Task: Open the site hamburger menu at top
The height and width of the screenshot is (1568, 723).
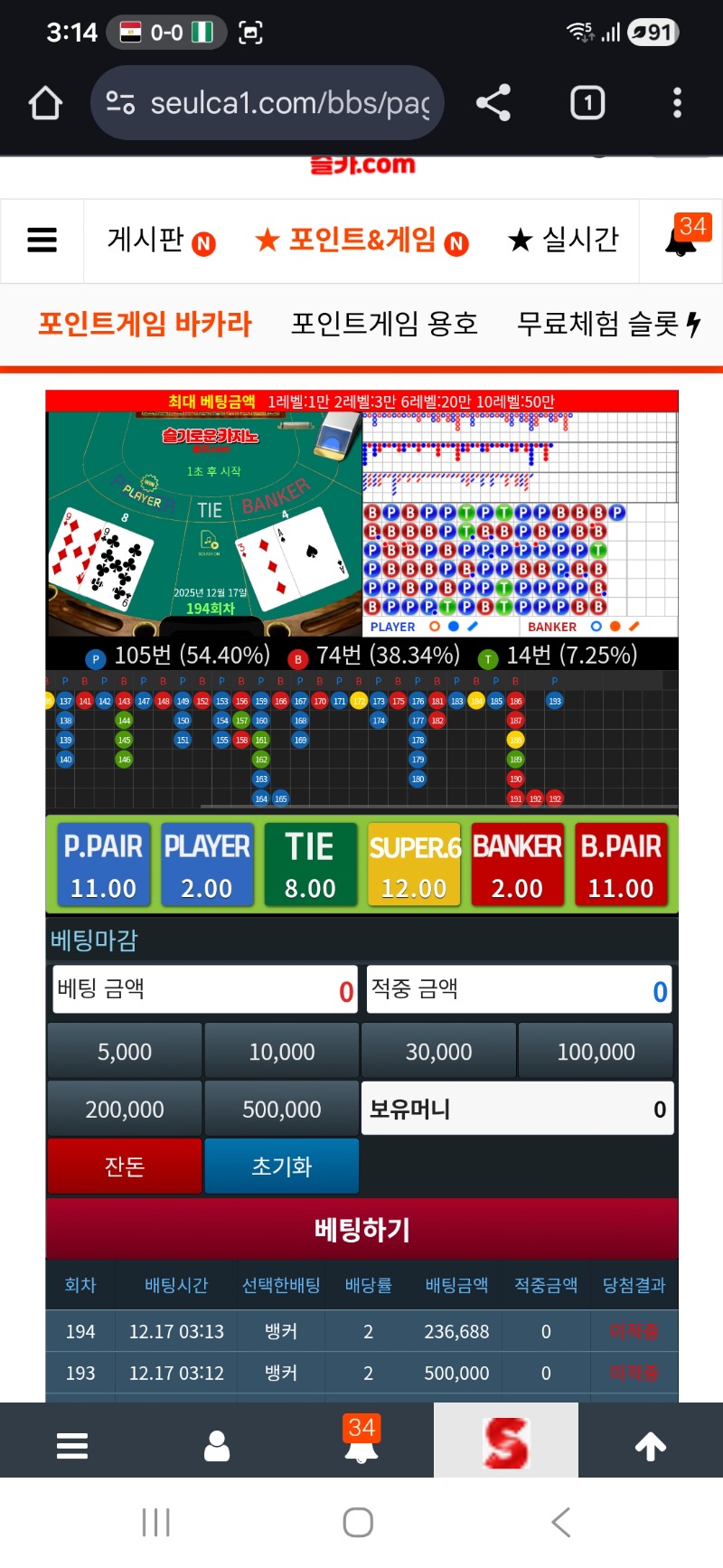Action: 42,241
